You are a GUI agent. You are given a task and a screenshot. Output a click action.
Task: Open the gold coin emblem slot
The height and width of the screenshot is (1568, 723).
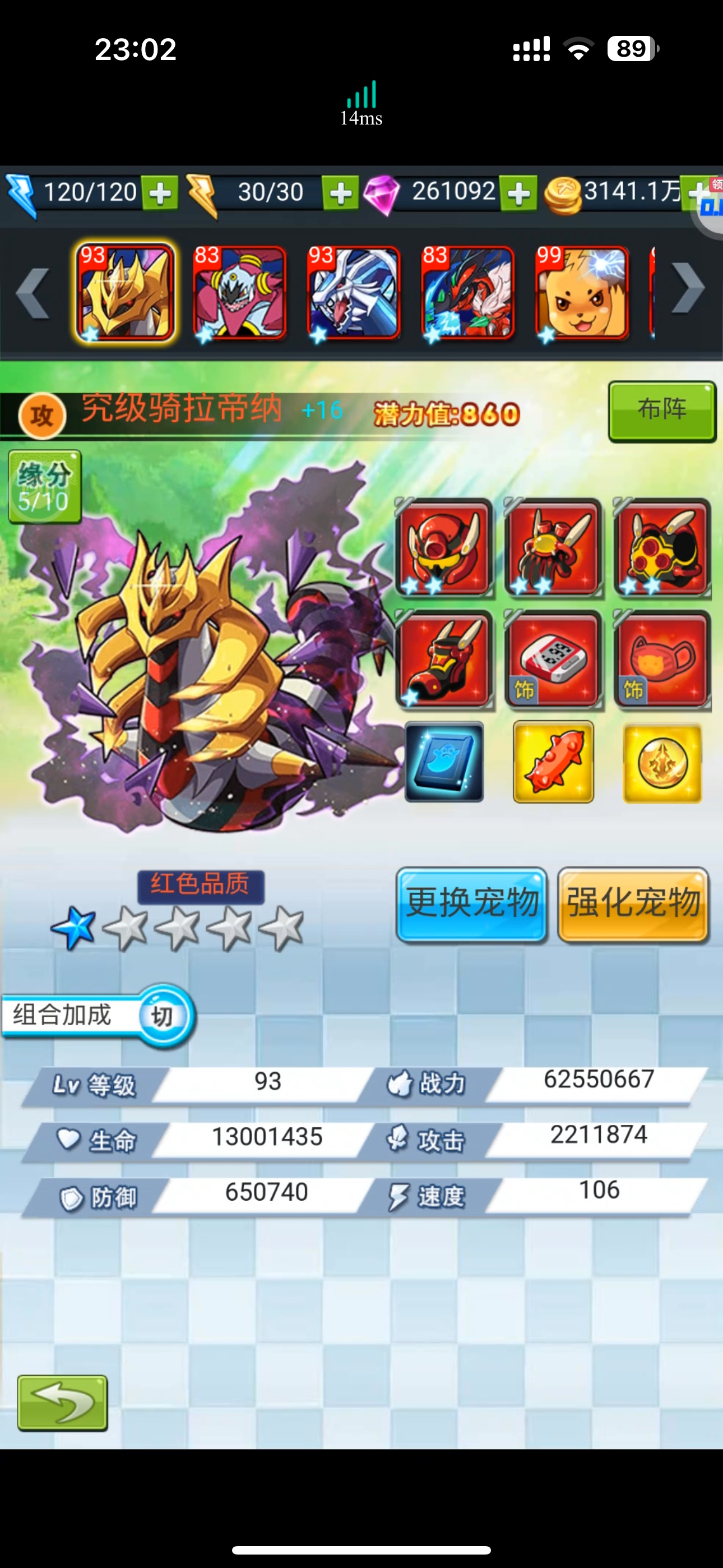coord(662,762)
